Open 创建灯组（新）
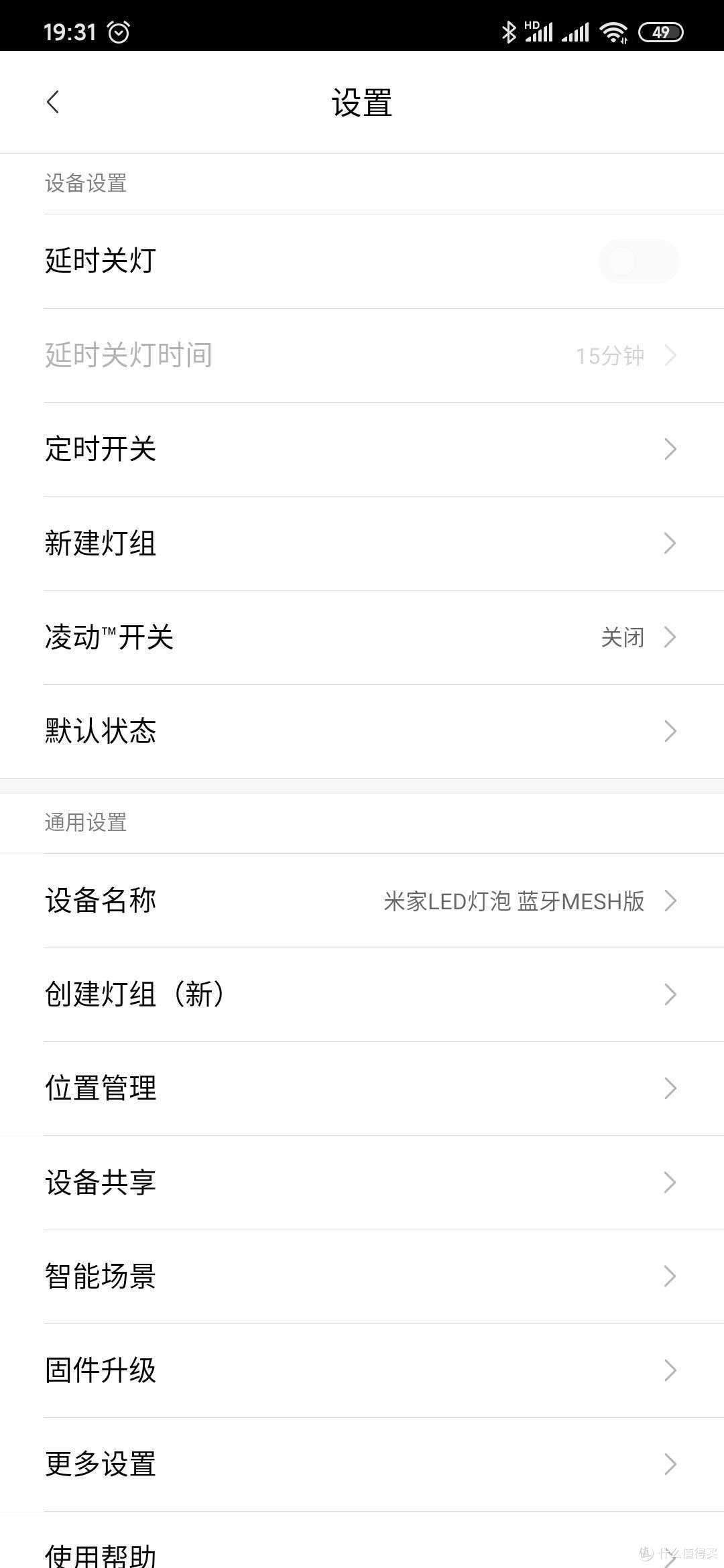 point(362,994)
